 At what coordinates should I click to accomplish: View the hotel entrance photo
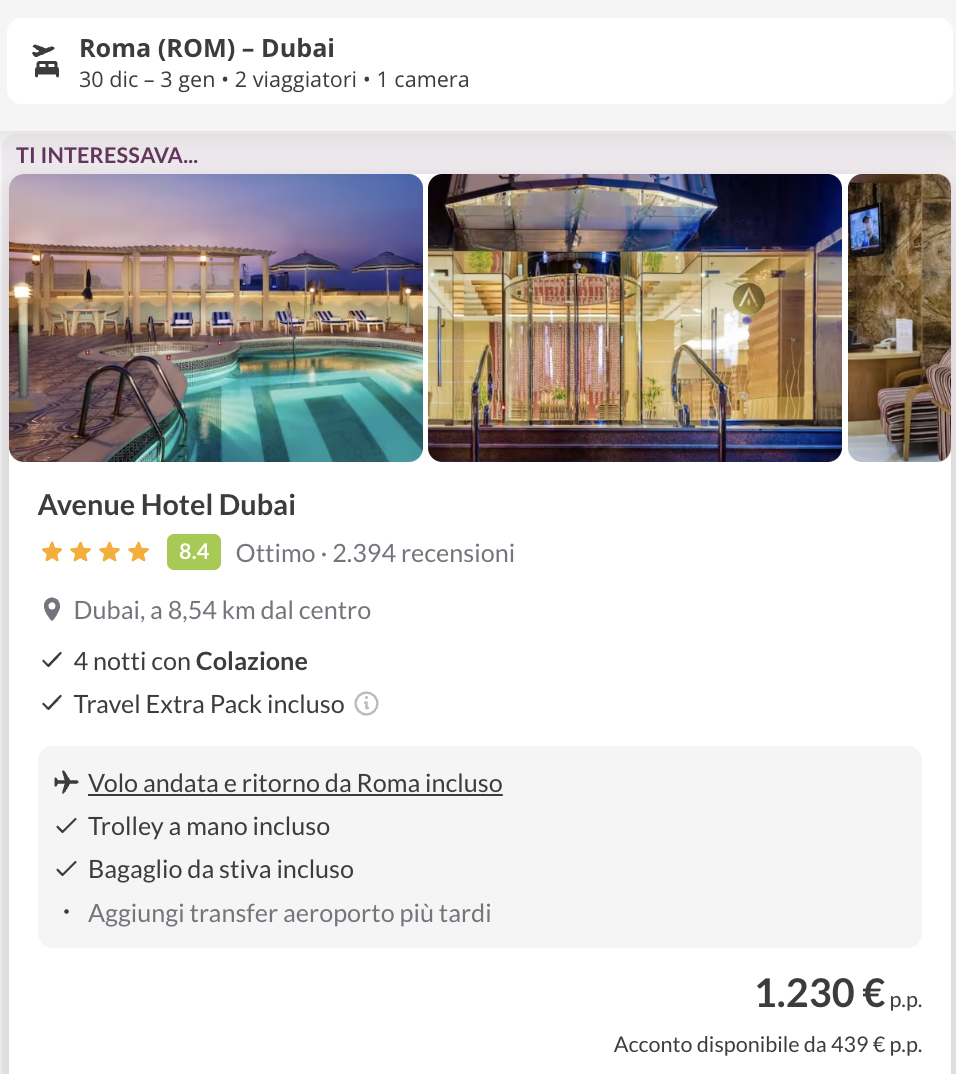tap(634, 318)
